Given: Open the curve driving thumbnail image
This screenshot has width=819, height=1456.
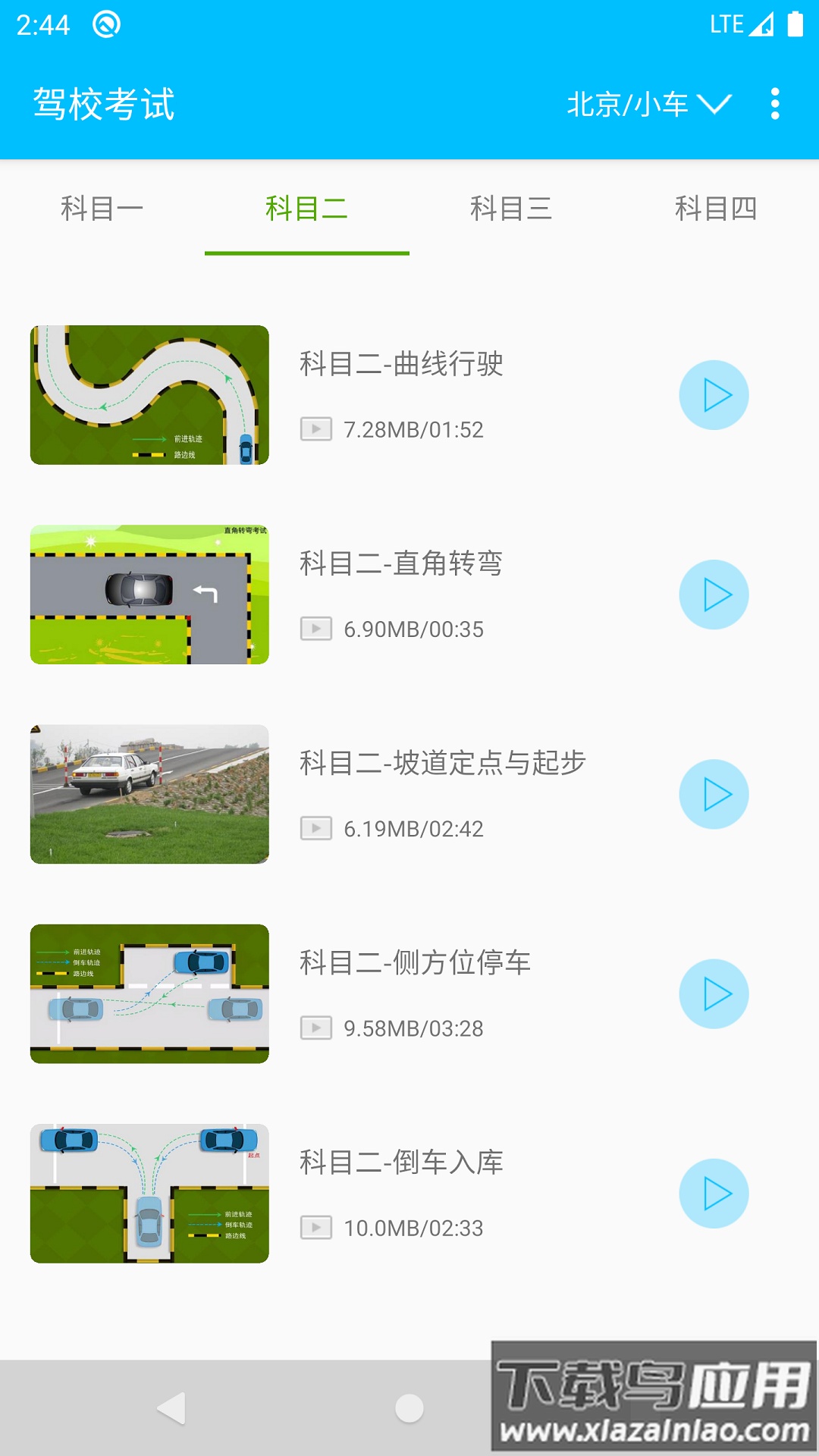Looking at the screenshot, I should pos(149,394).
